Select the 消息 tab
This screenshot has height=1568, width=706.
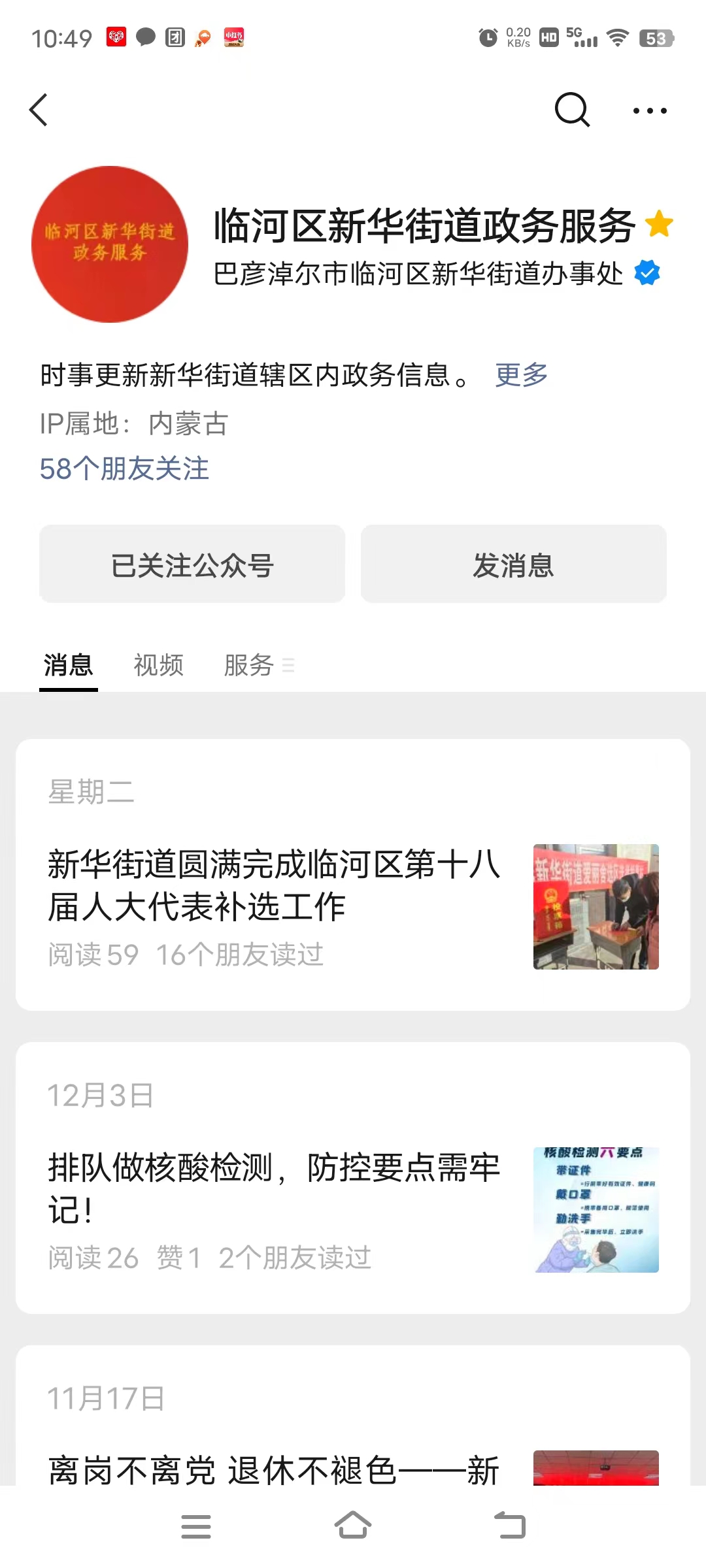click(69, 665)
